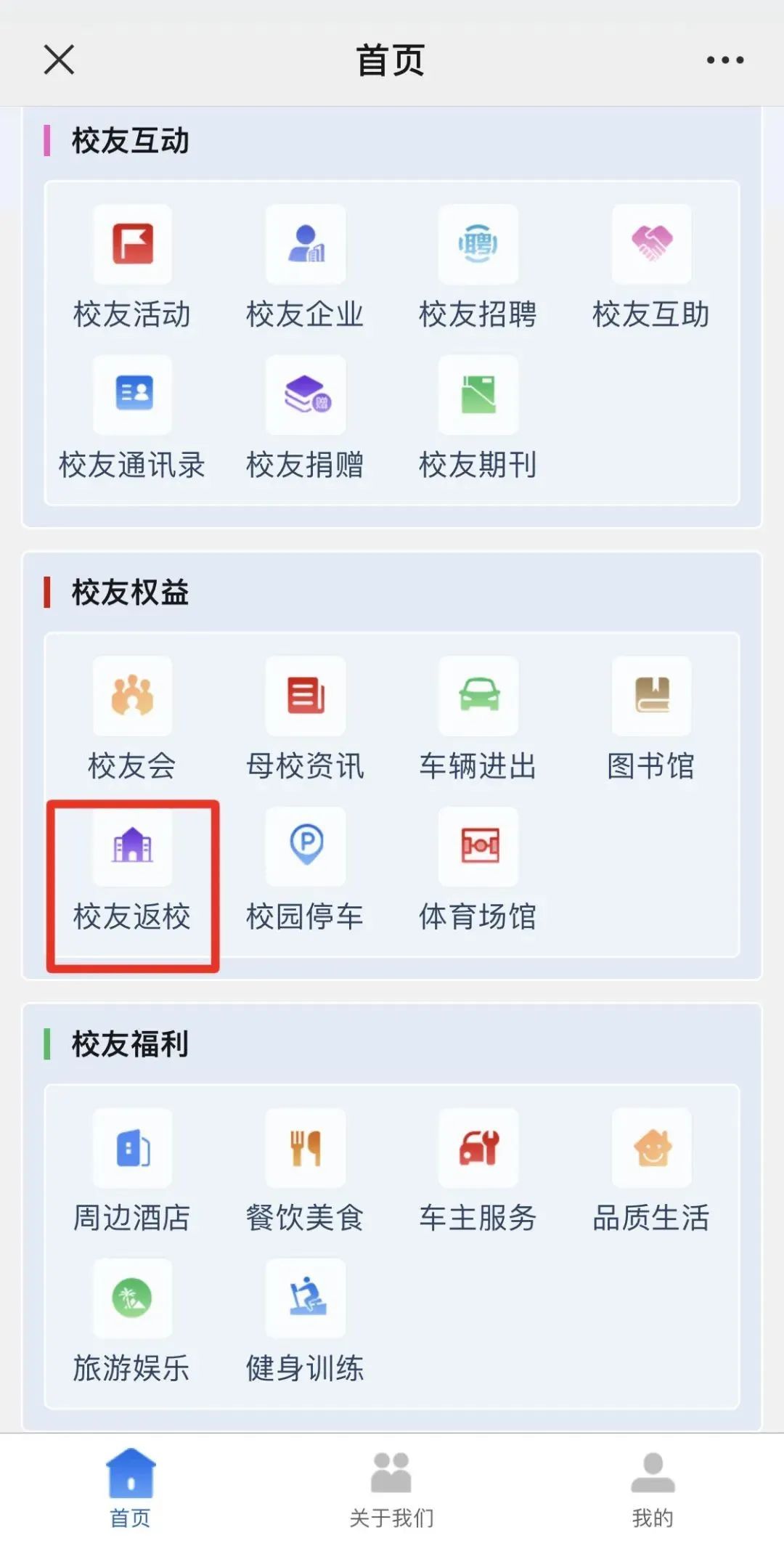Open 校友互助

click(651, 269)
